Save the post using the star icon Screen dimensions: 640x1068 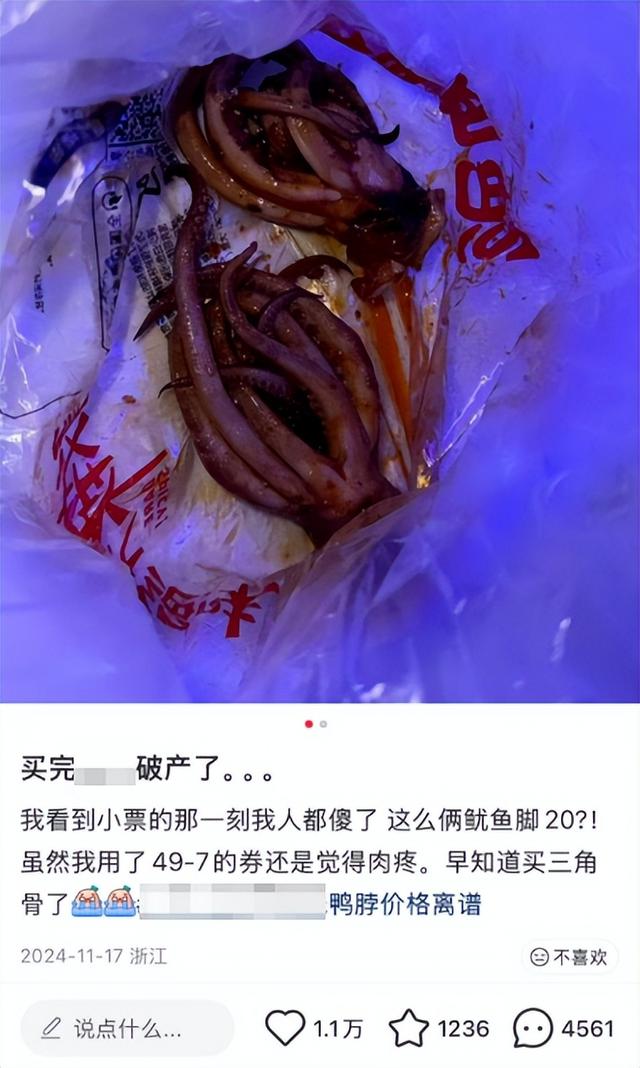(408, 1028)
